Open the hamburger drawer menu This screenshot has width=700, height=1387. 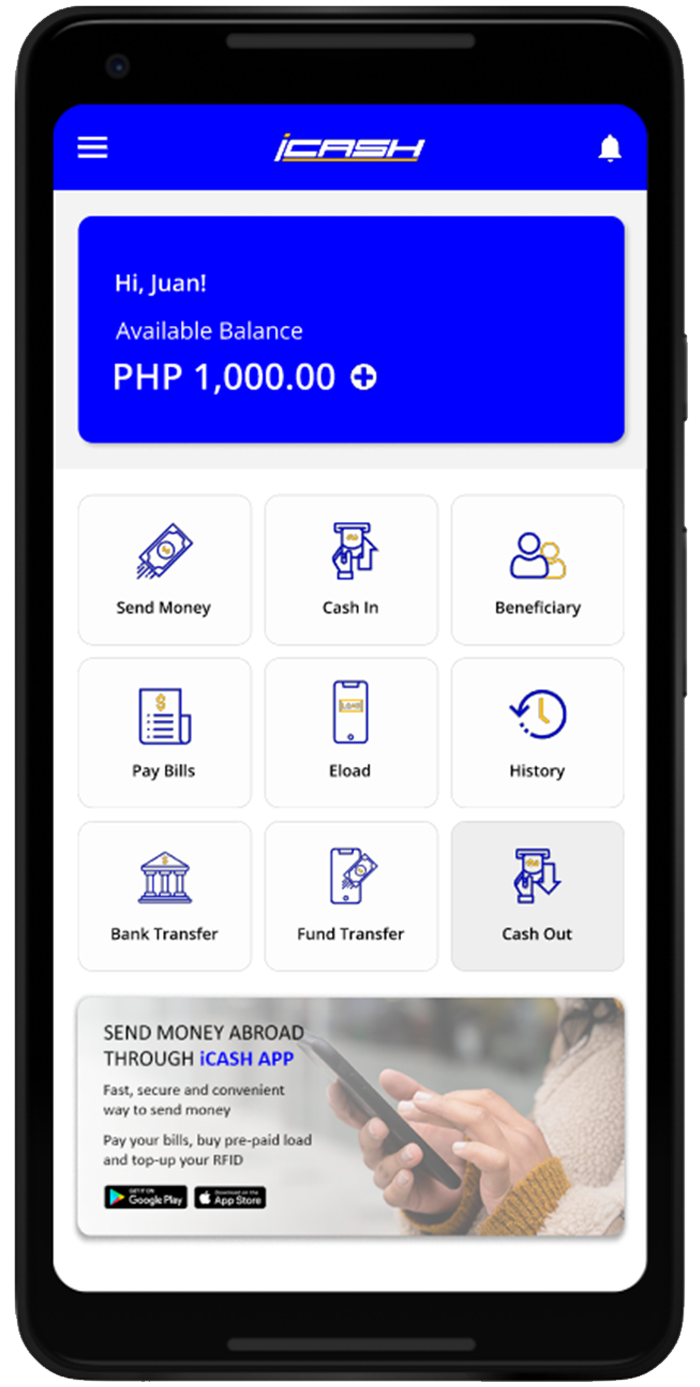pos(93,148)
